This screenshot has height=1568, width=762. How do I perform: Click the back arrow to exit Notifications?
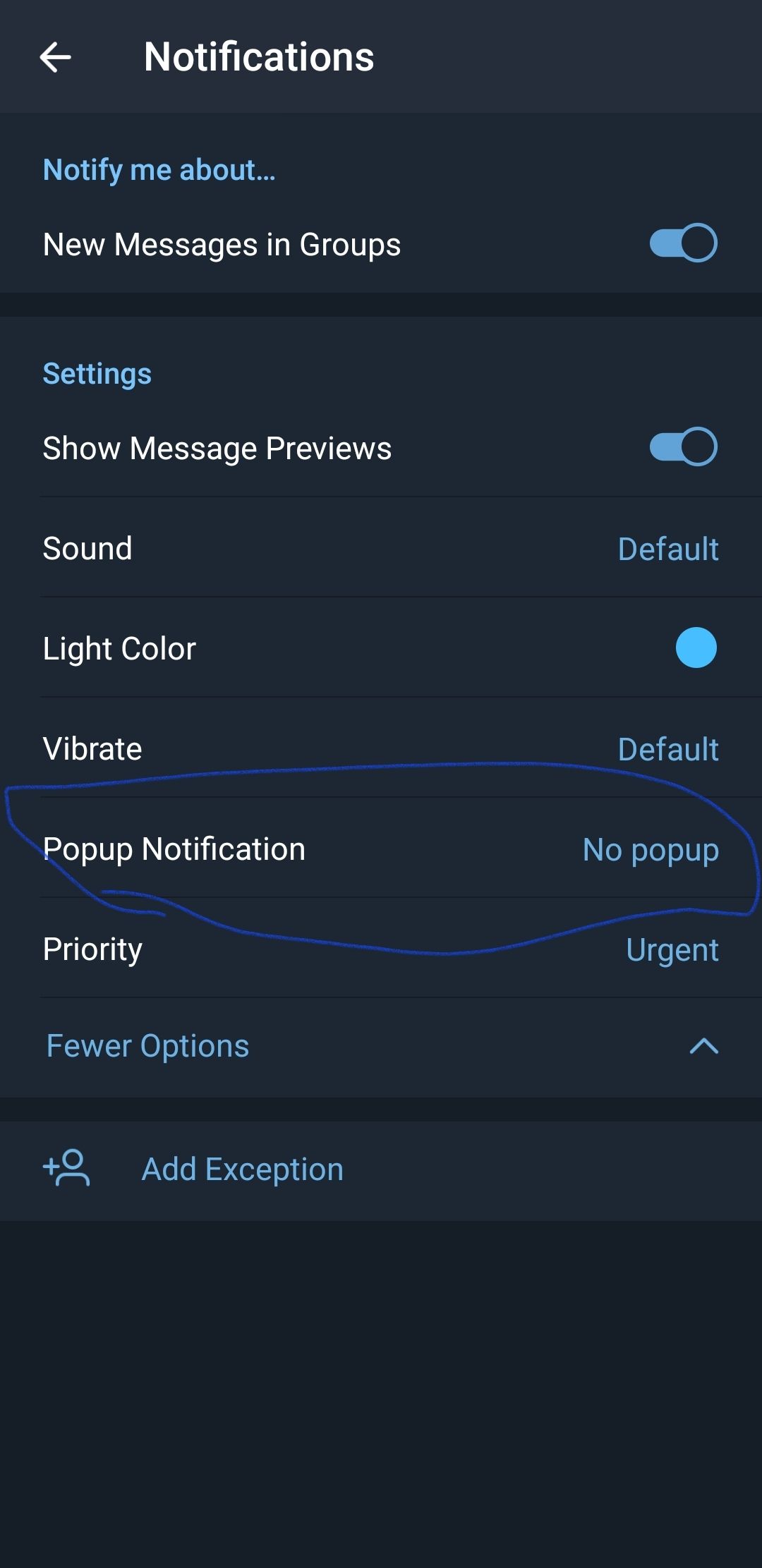pyautogui.click(x=54, y=56)
